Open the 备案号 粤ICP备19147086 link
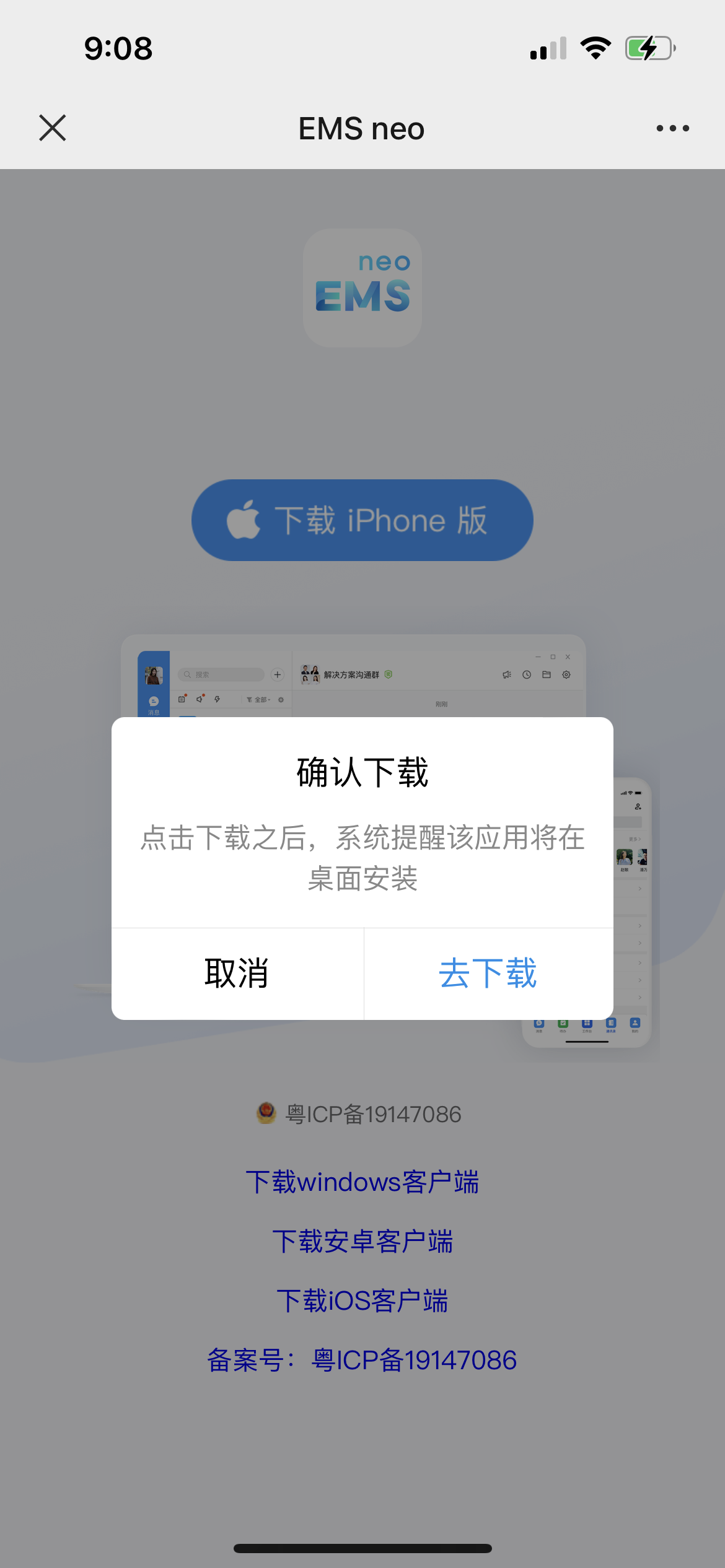This screenshot has height=1568, width=725. [x=362, y=1361]
